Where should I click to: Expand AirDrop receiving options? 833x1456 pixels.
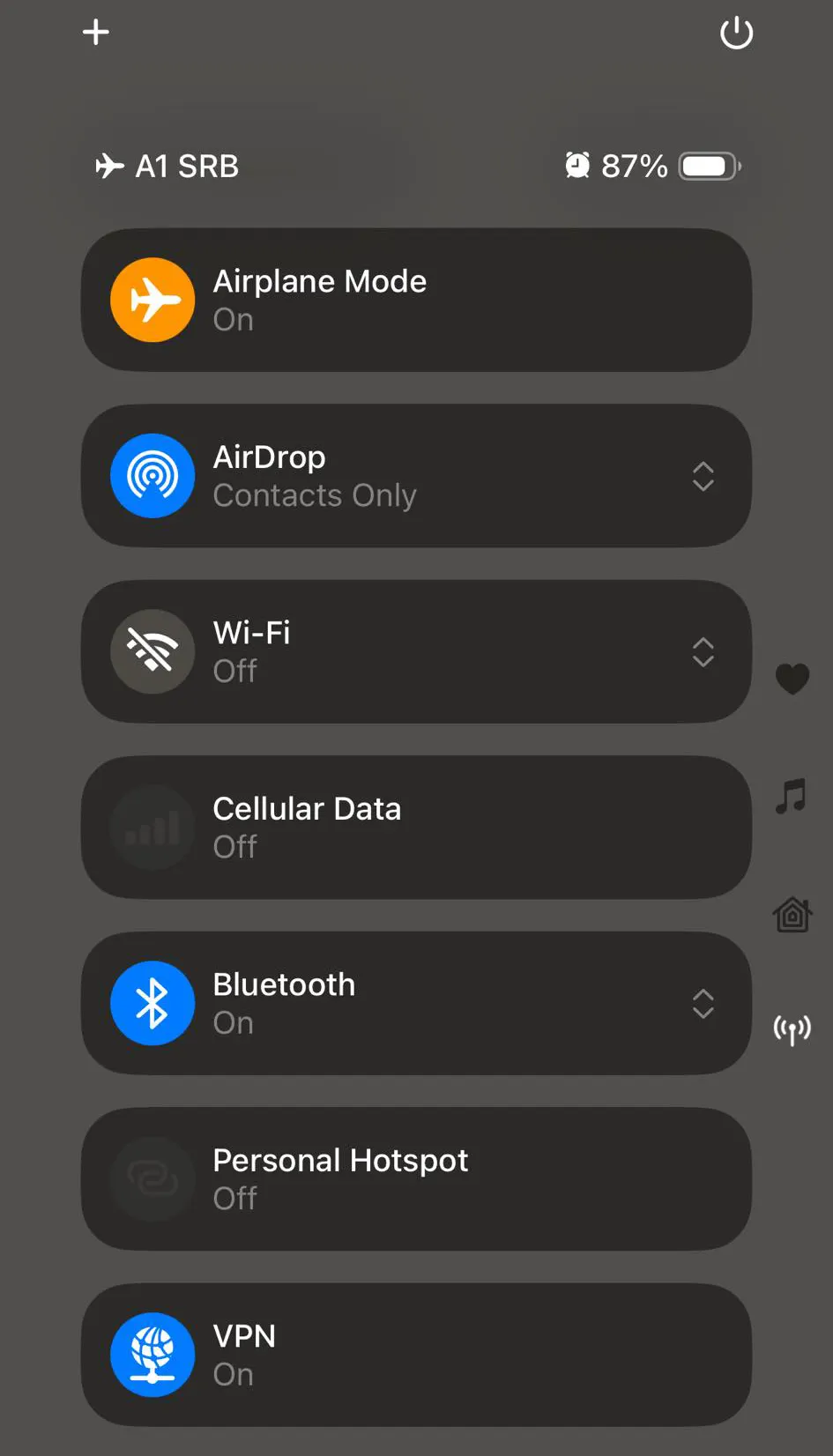tap(703, 476)
